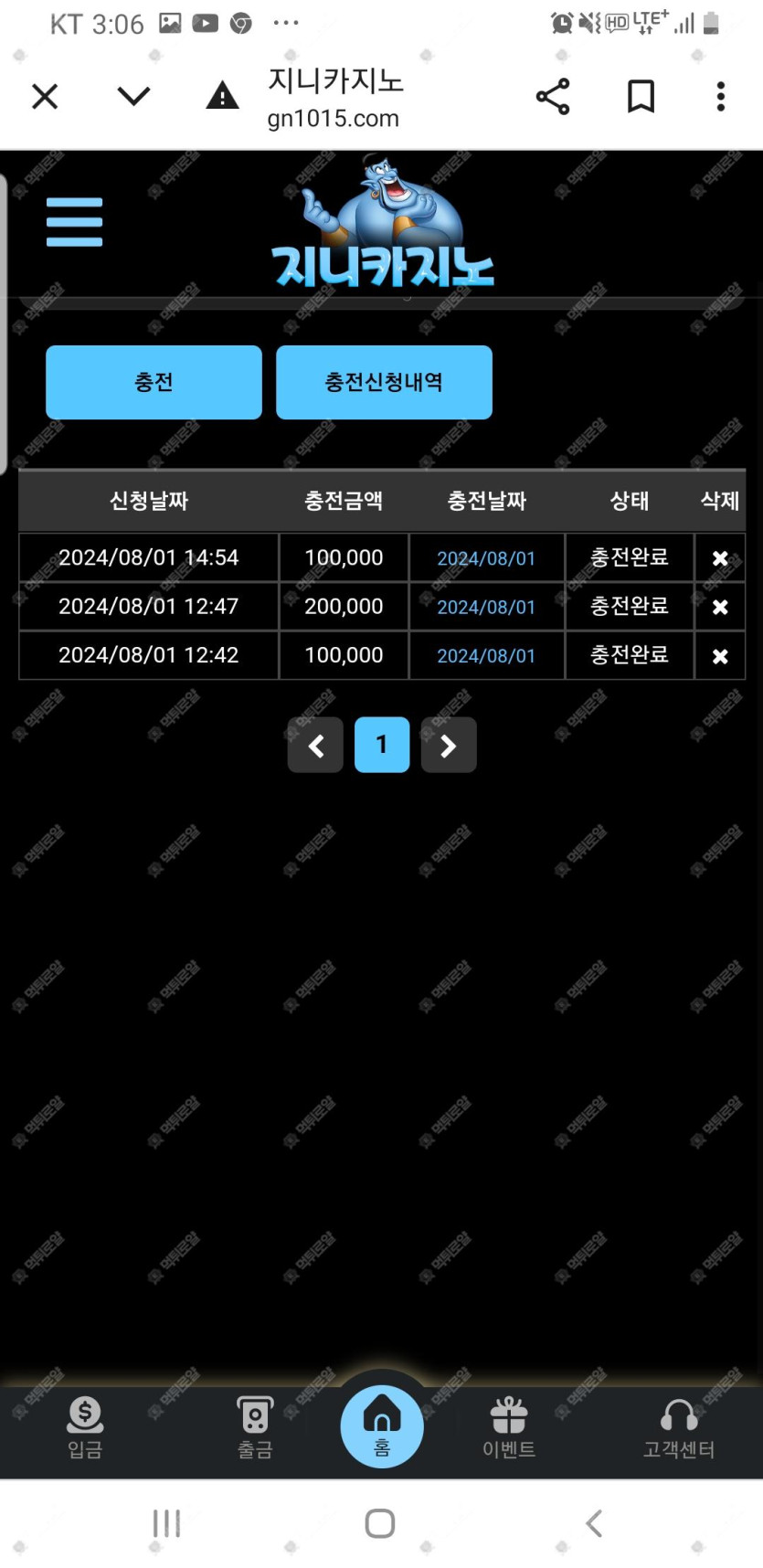Close the browser tab with X
Viewport: 763px width, 1568px height.
tap(45, 96)
